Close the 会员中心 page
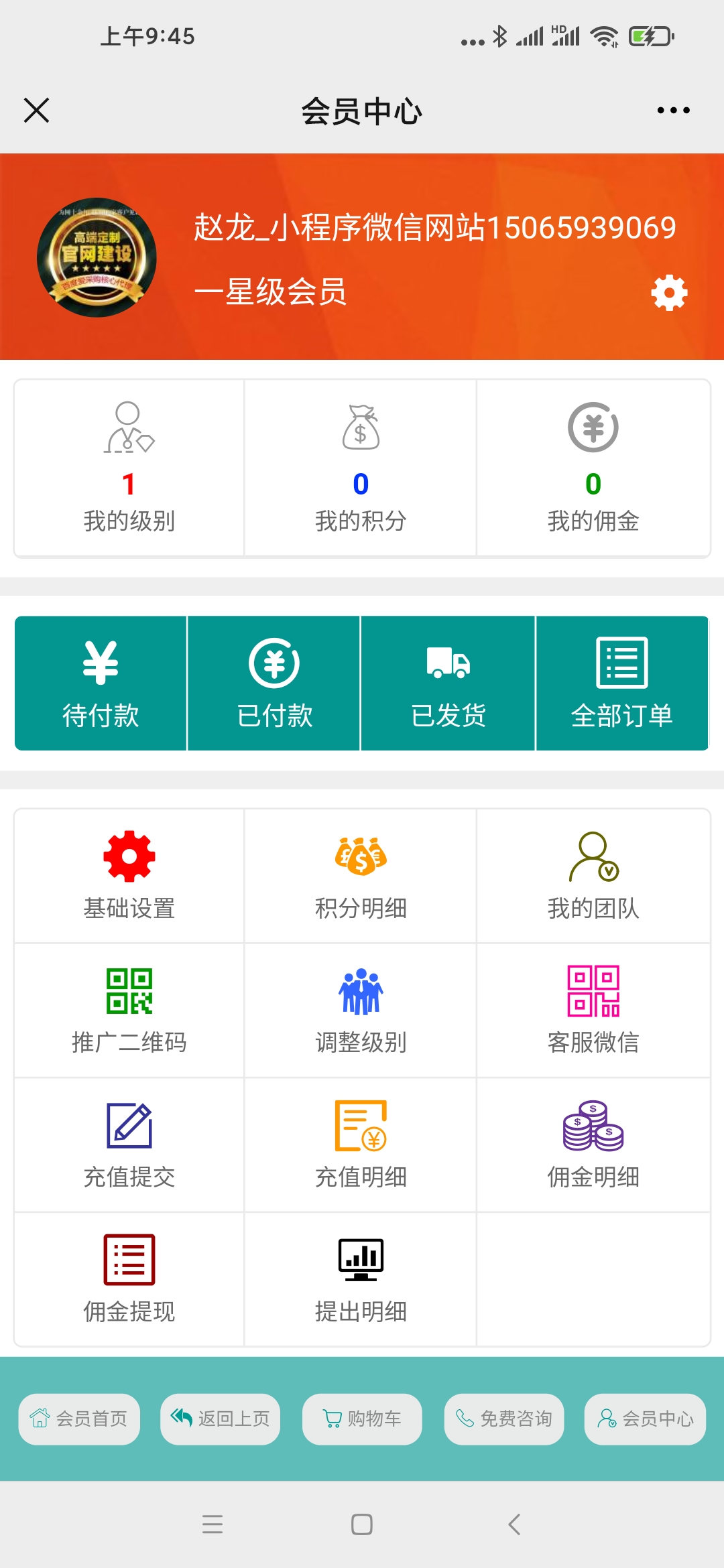 36,111
